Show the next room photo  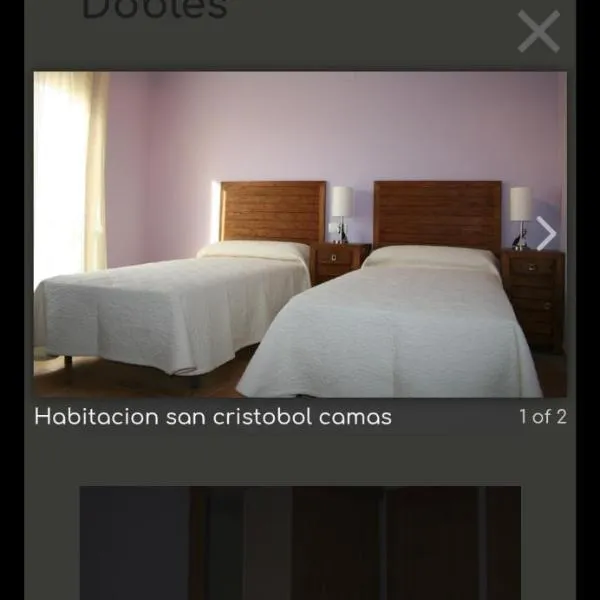click(545, 234)
